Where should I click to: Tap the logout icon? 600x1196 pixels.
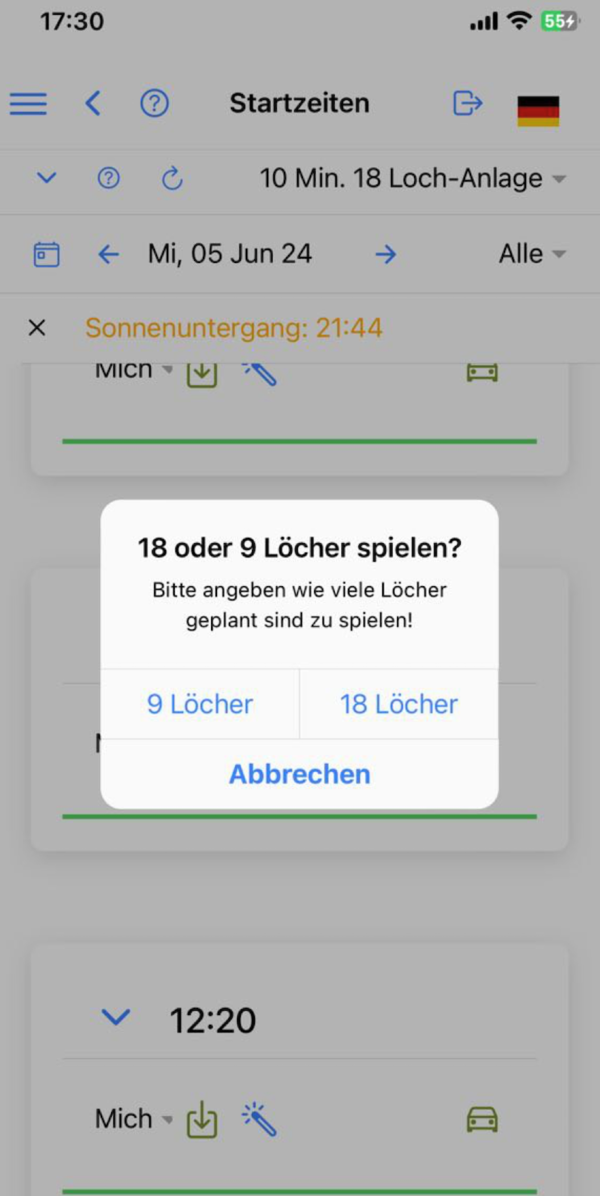pos(467,103)
